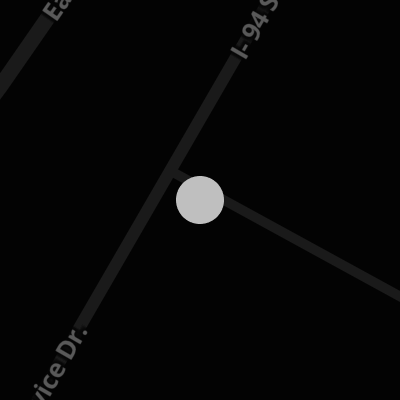
Task: Tap the gray location marker on the map
Action: (200, 200)
